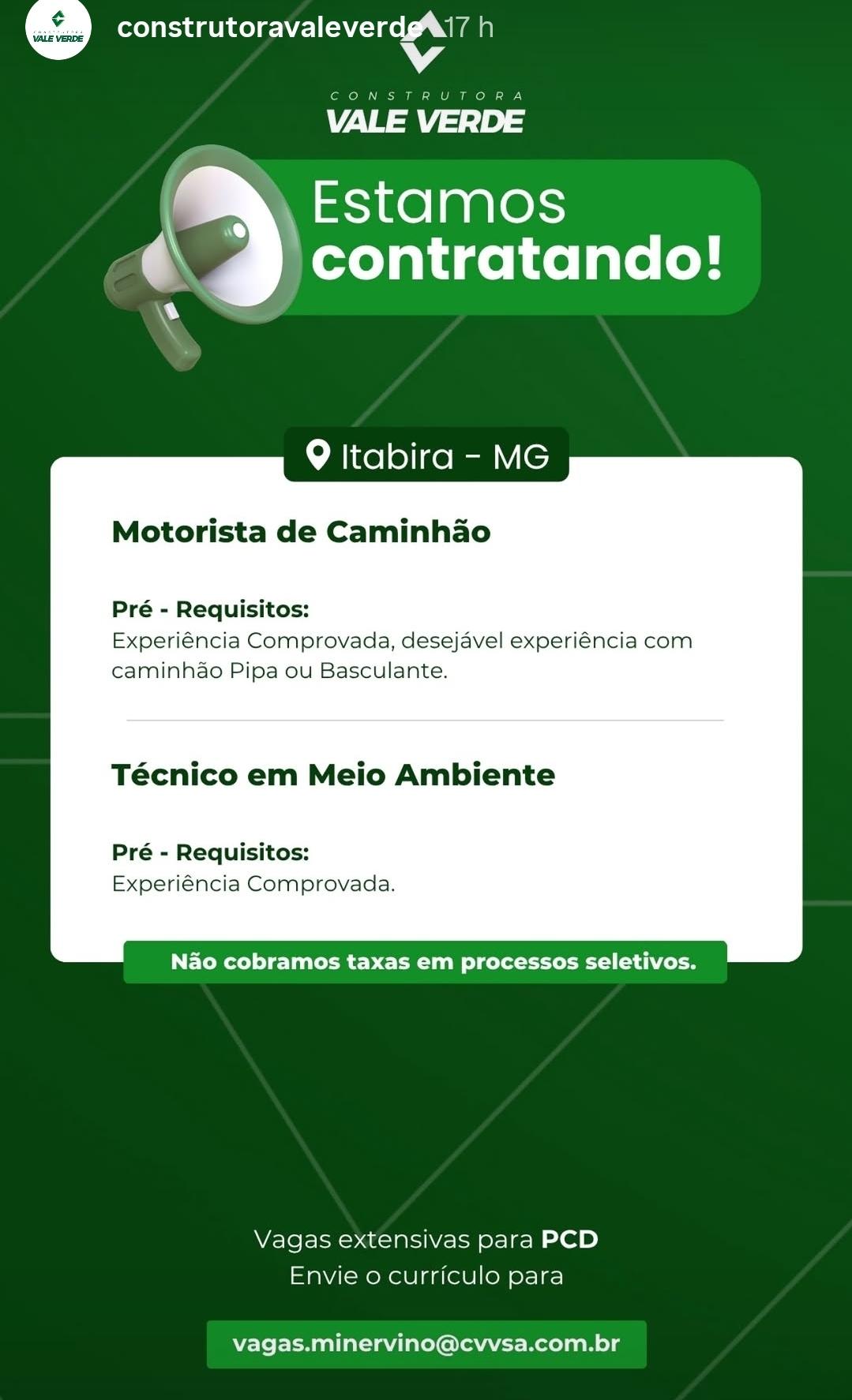Tap the construtoravaleverde username
The height and width of the screenshot is (1400, 852).
[270, 28]
